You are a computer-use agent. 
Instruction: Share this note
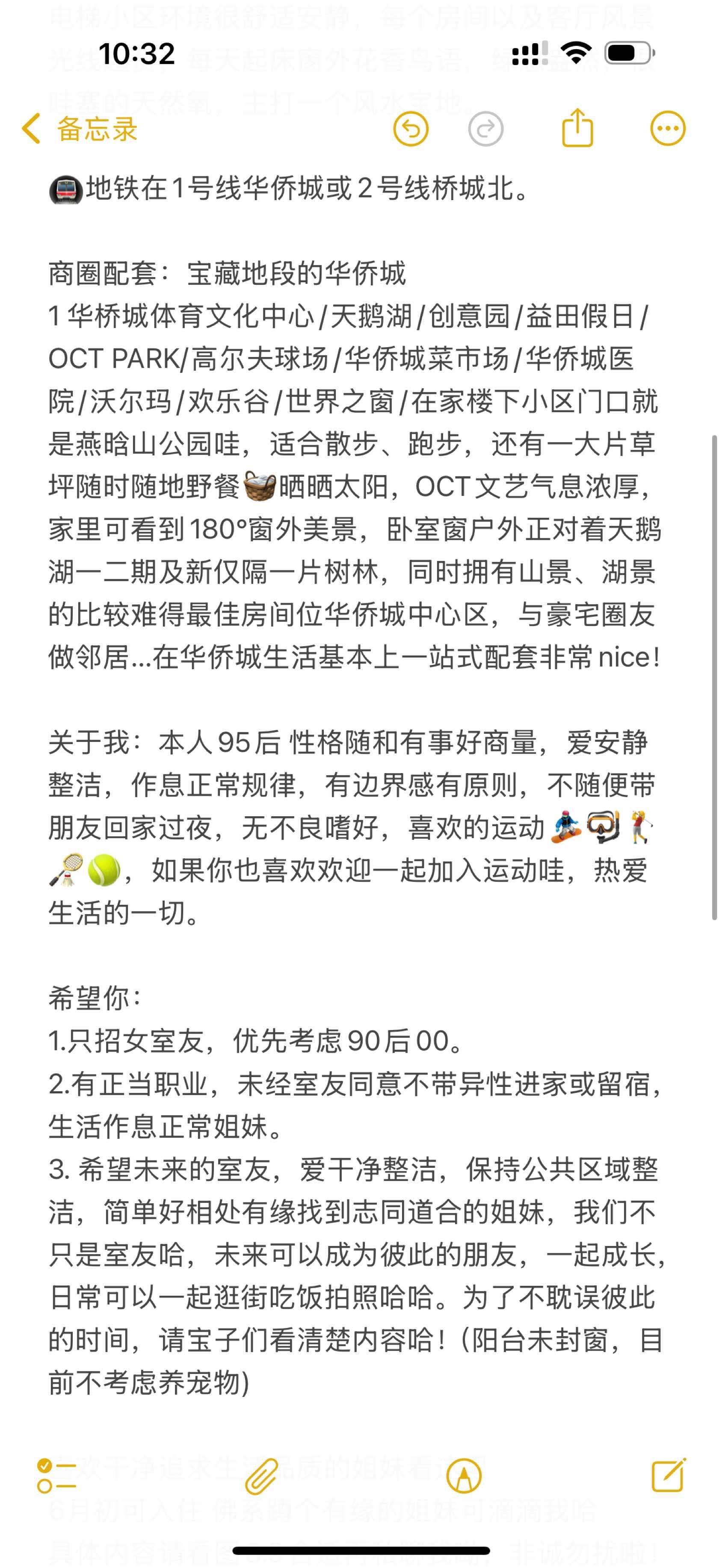pyautogui.click(x=577, y=128)
